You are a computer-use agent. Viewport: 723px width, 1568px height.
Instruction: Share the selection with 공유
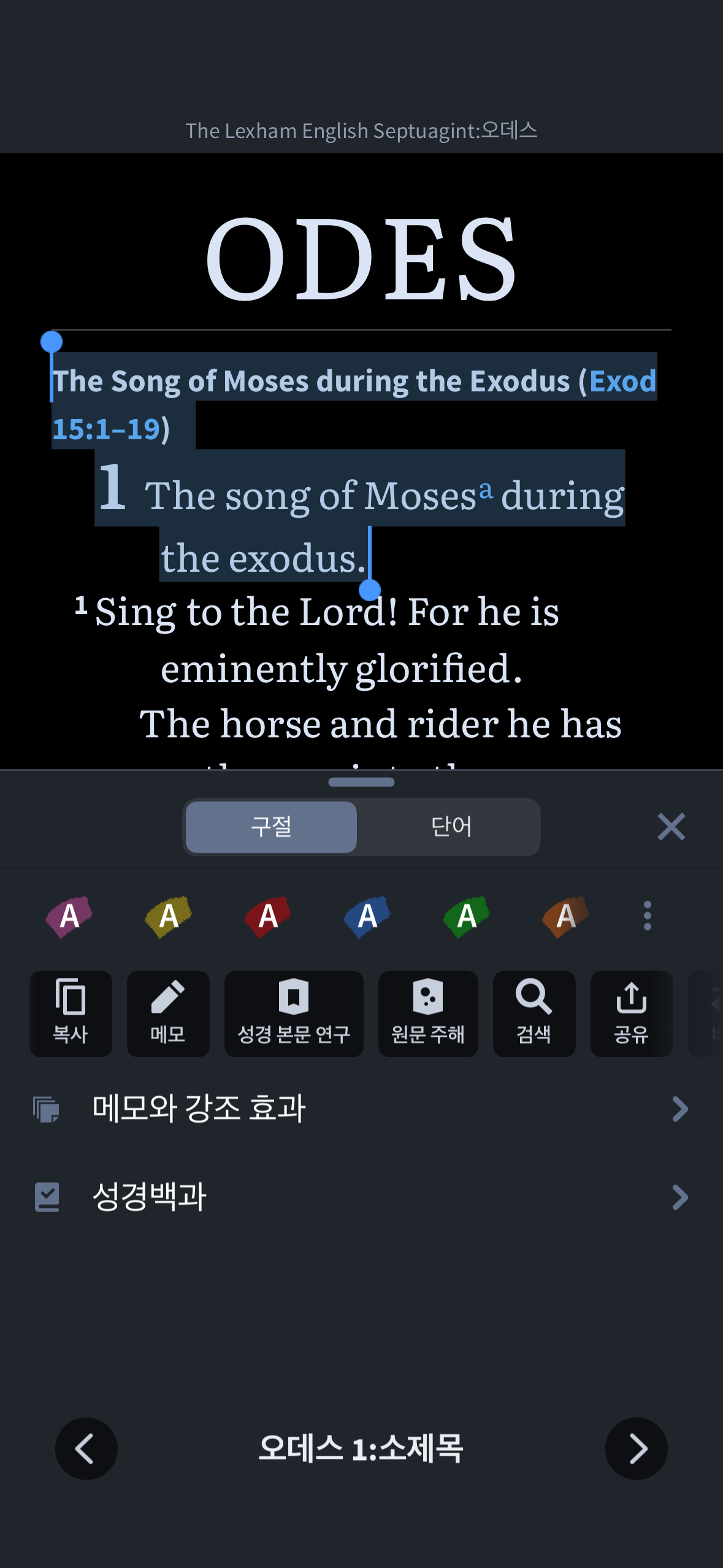point(632,1013)
